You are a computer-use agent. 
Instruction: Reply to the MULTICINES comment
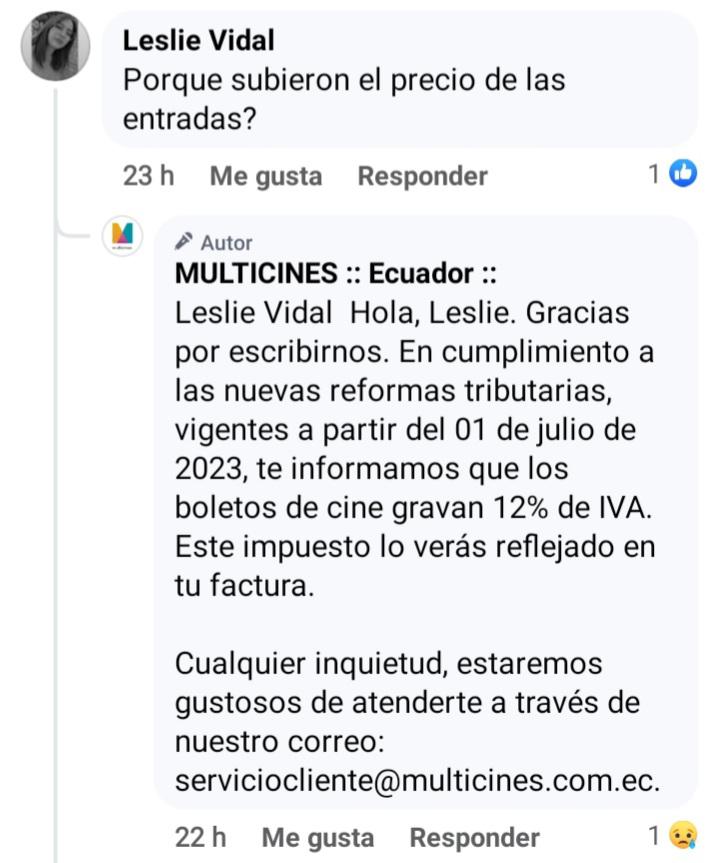click(474, 837)
